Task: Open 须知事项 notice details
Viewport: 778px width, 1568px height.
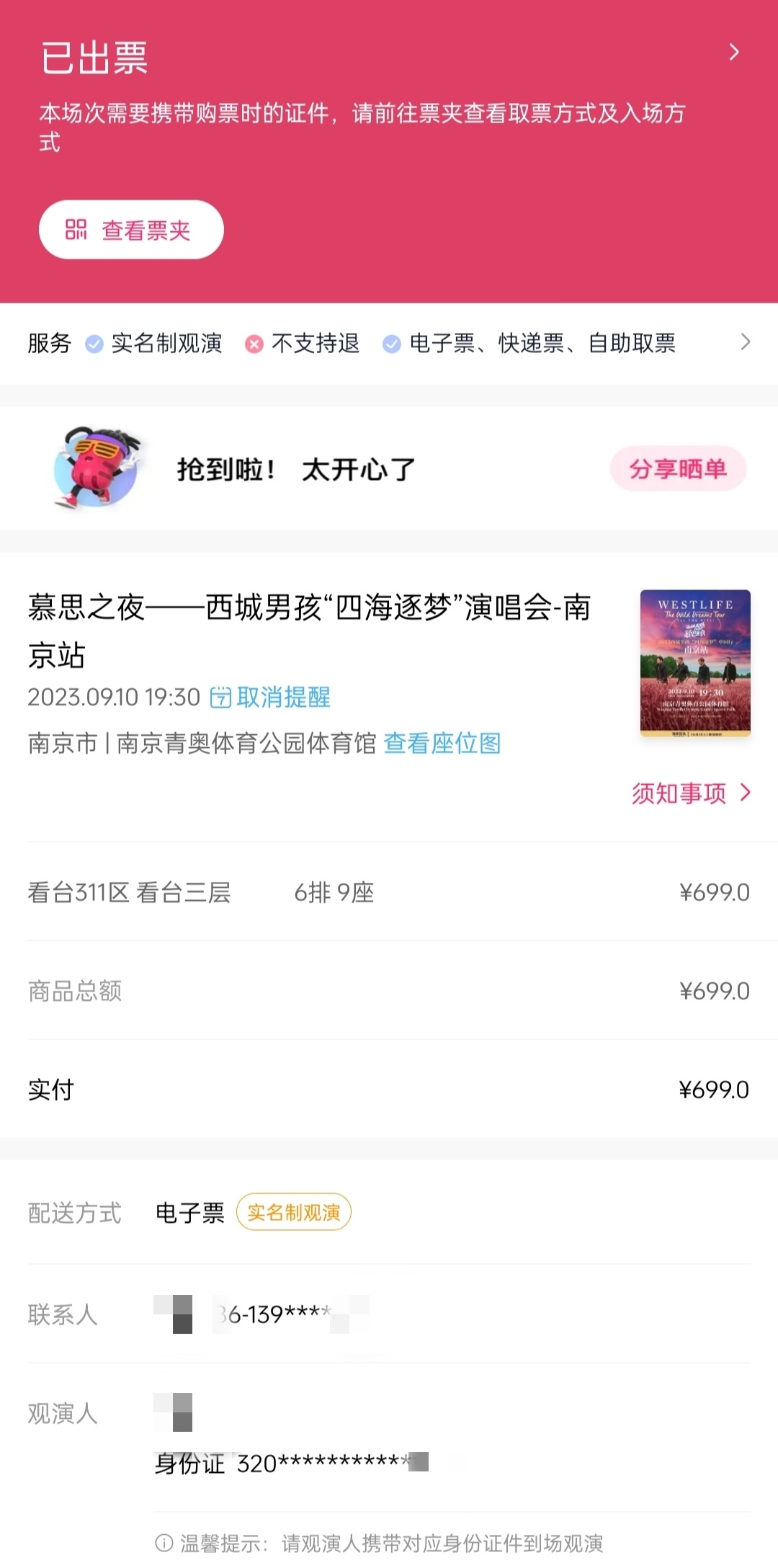Action: pos(690,793)
